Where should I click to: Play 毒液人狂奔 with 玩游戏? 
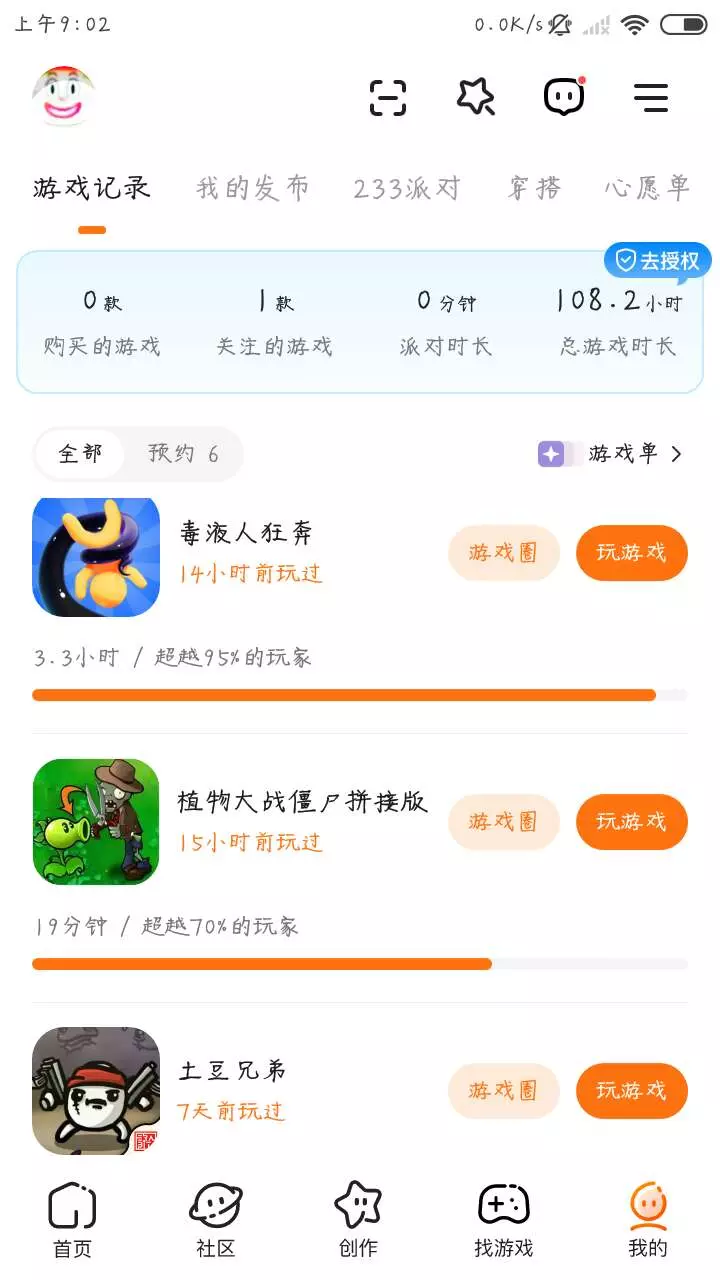[631, 552]
